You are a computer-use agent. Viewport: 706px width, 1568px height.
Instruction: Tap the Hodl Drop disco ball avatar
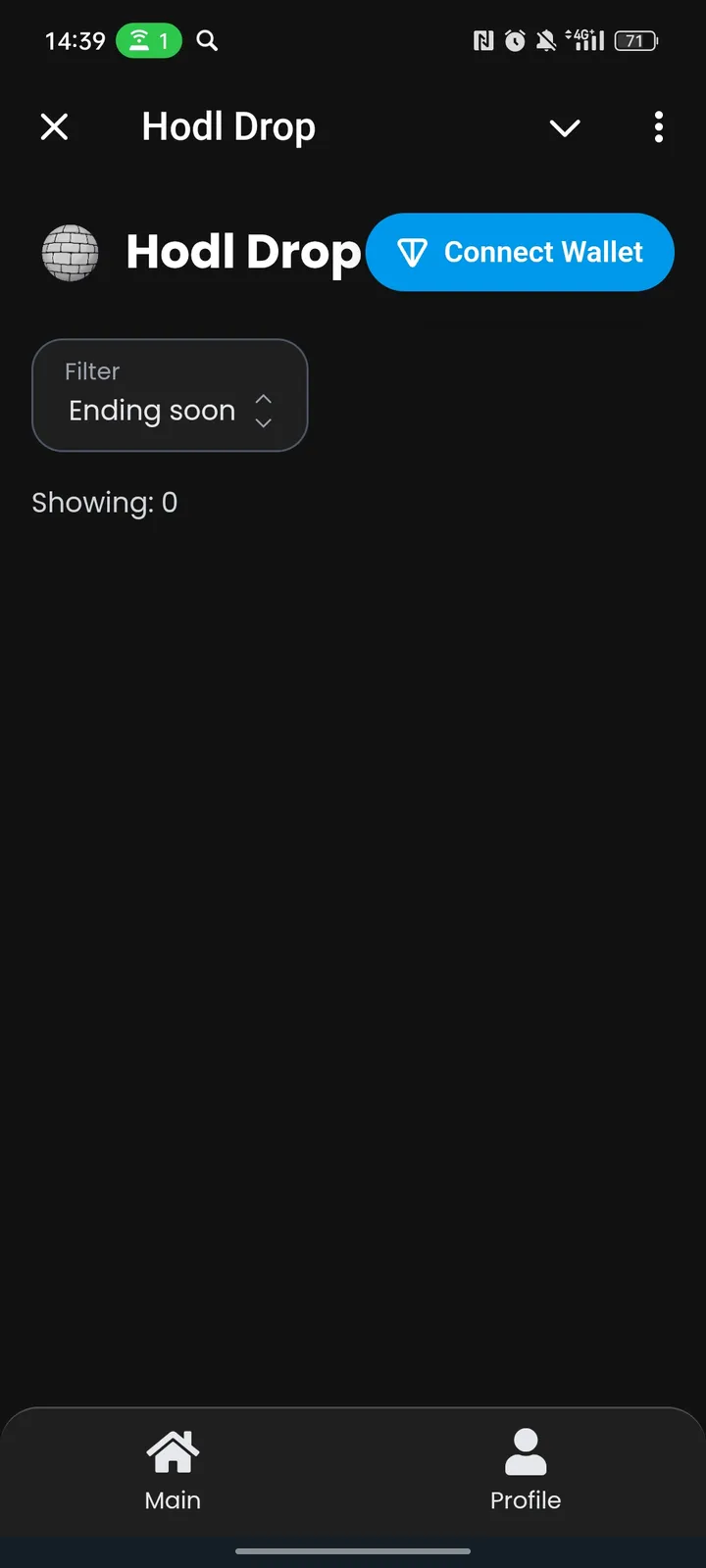(70, 252)
